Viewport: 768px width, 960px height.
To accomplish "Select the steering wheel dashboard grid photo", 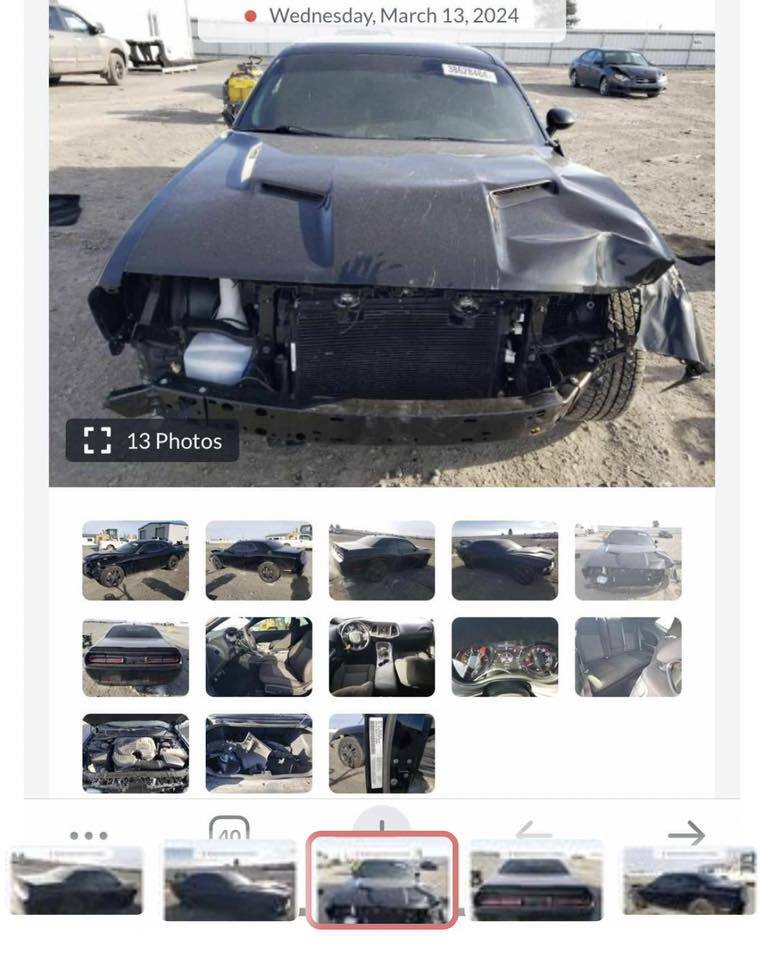I will coord(381,656).
